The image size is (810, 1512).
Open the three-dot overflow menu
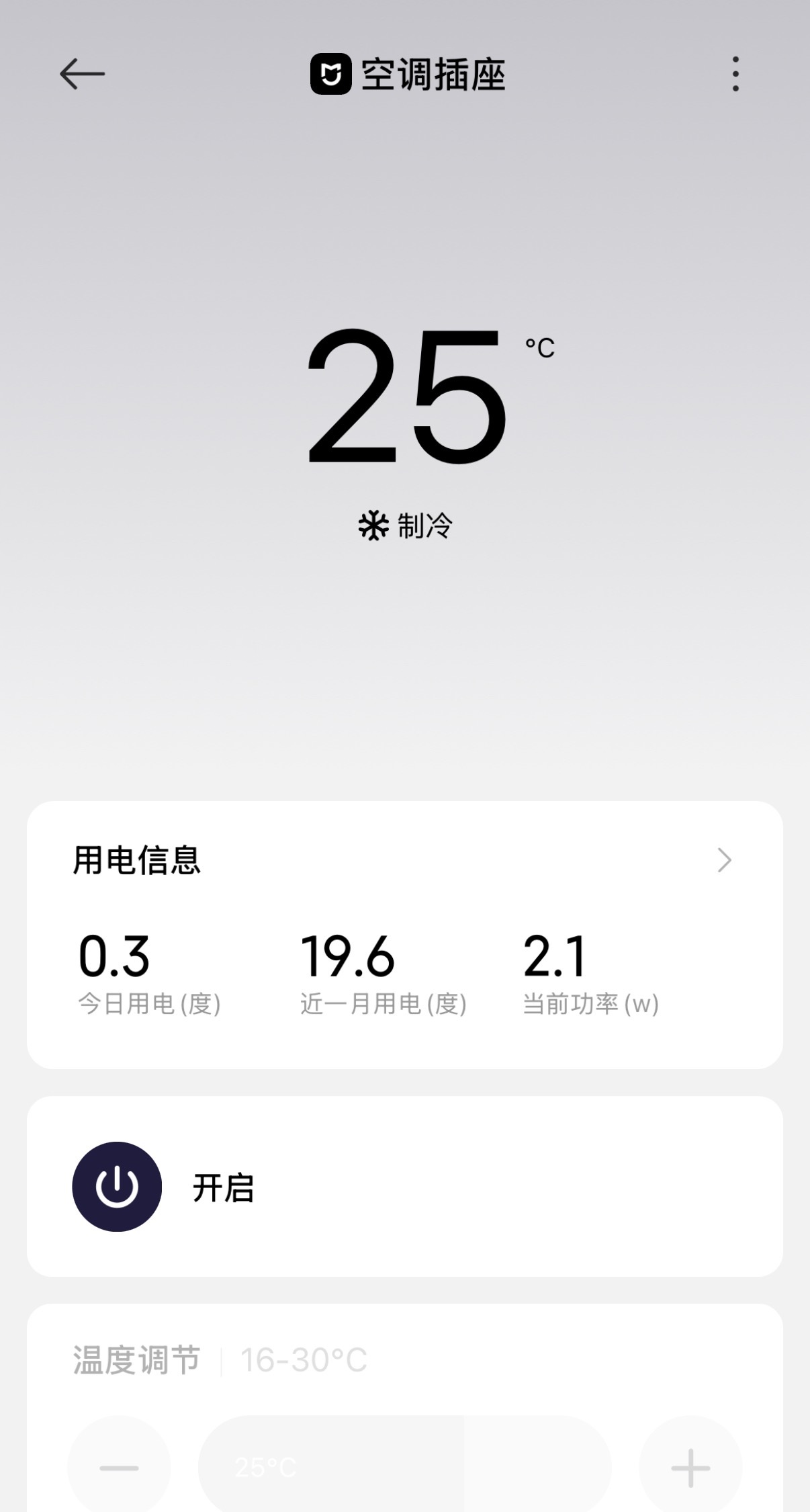[x=735, y=74]
